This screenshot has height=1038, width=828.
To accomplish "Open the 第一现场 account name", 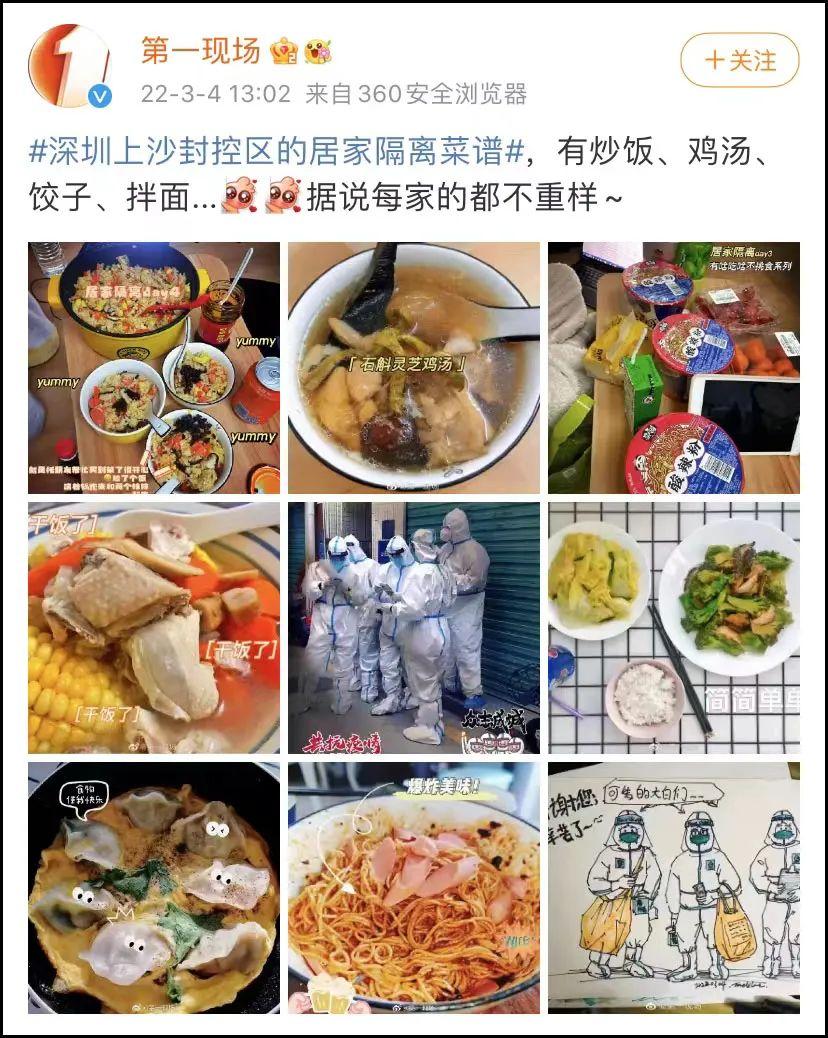I will click(x=201, y=50).
